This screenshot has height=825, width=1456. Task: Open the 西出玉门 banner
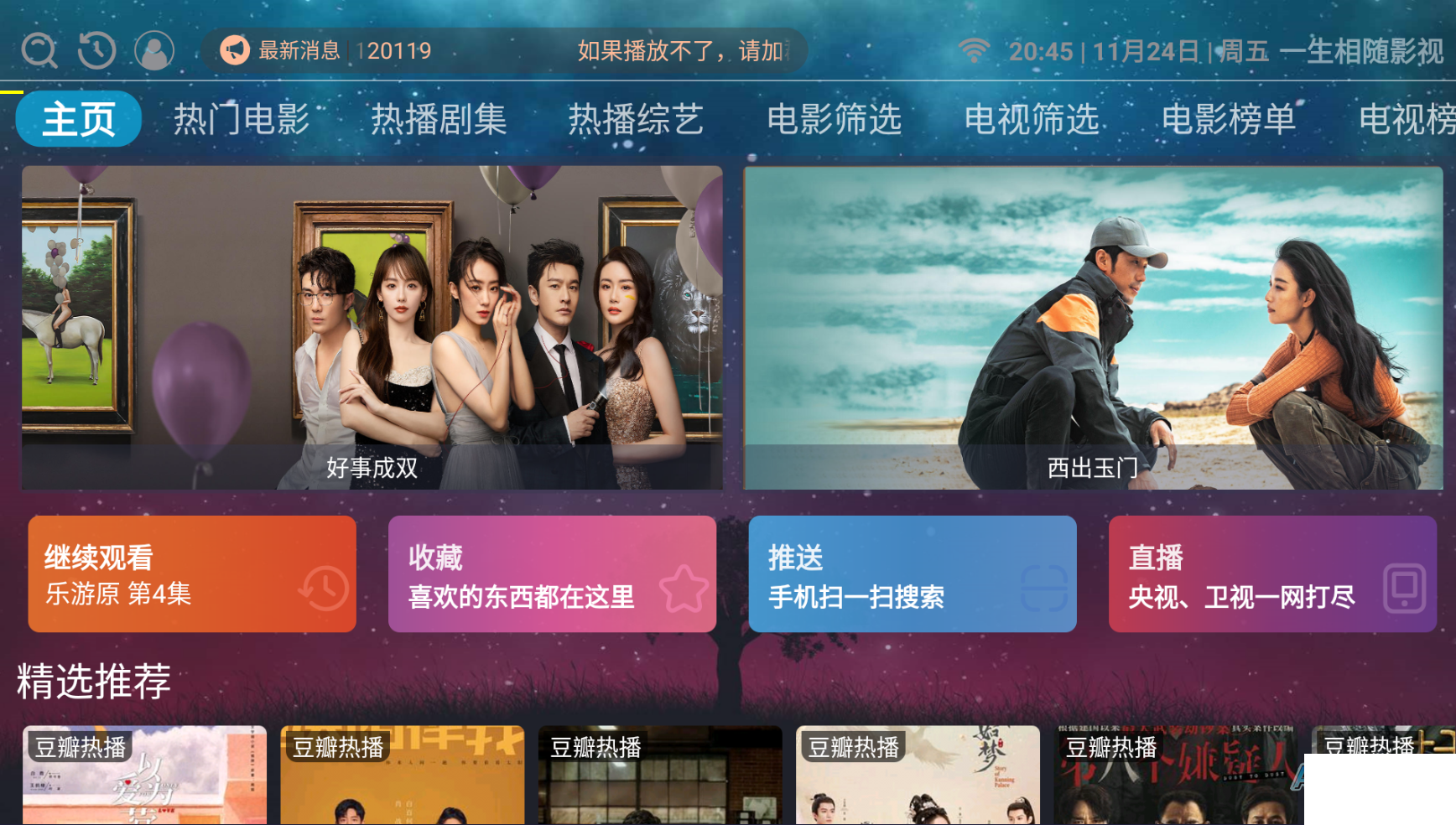[1093, 327]
